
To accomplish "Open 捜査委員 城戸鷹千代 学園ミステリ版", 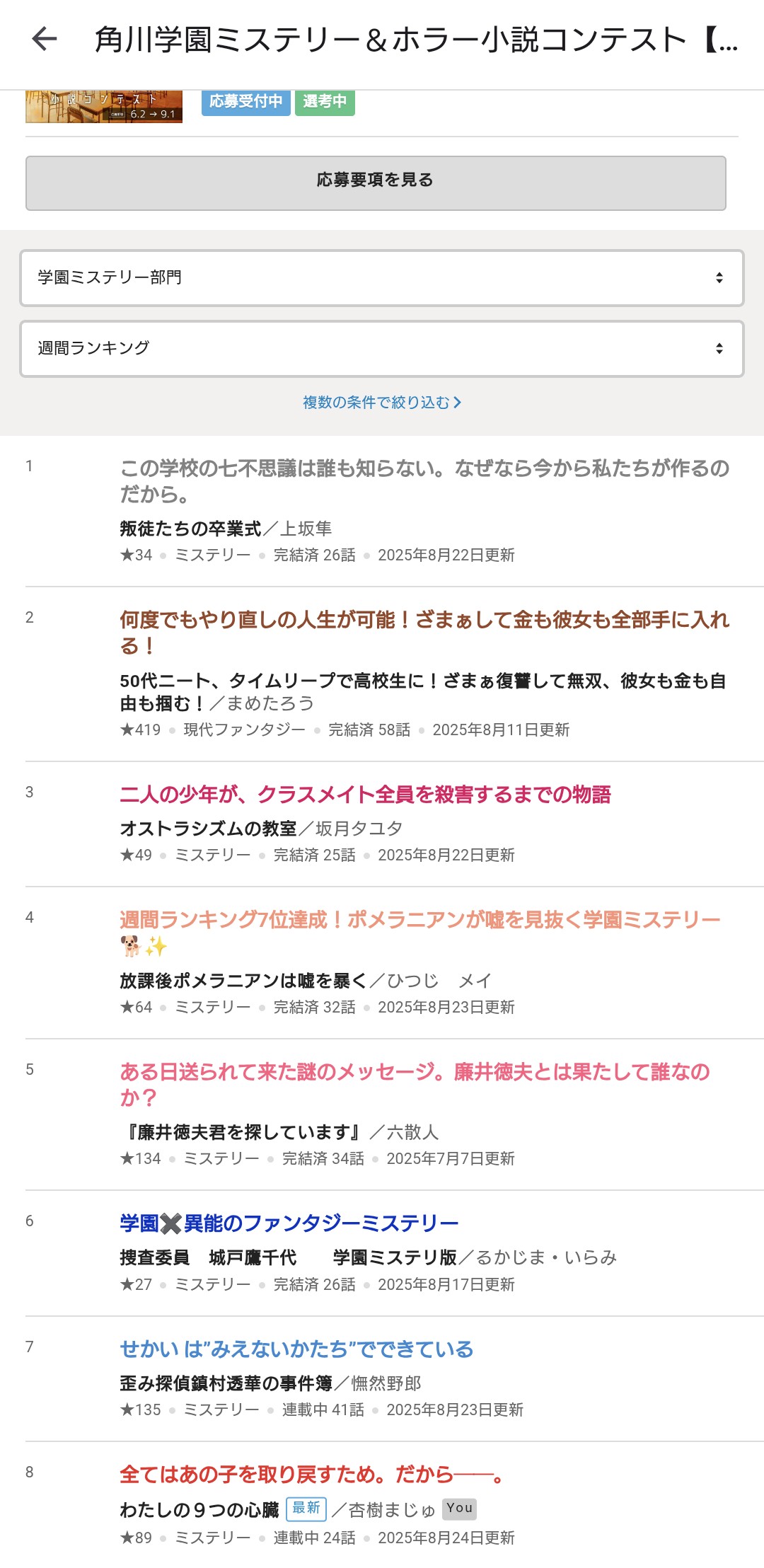I will 289,1257.
